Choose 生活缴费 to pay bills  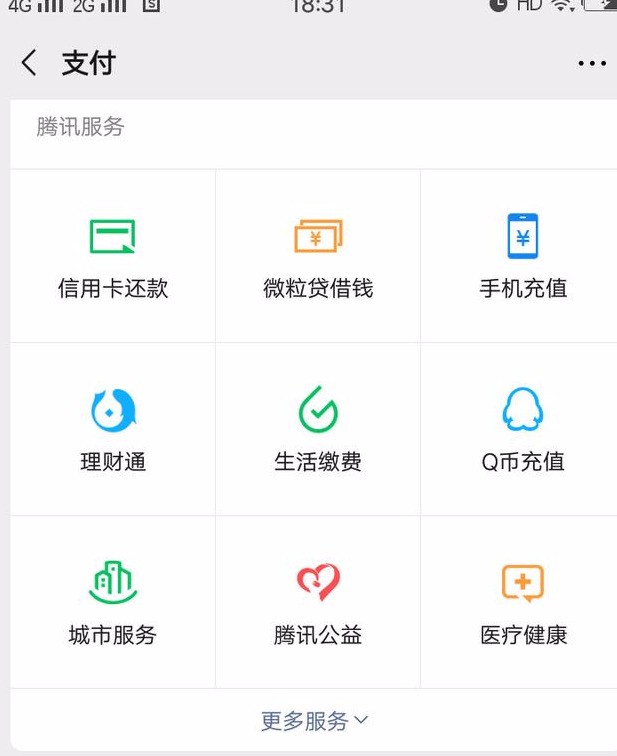click(318, 430)
